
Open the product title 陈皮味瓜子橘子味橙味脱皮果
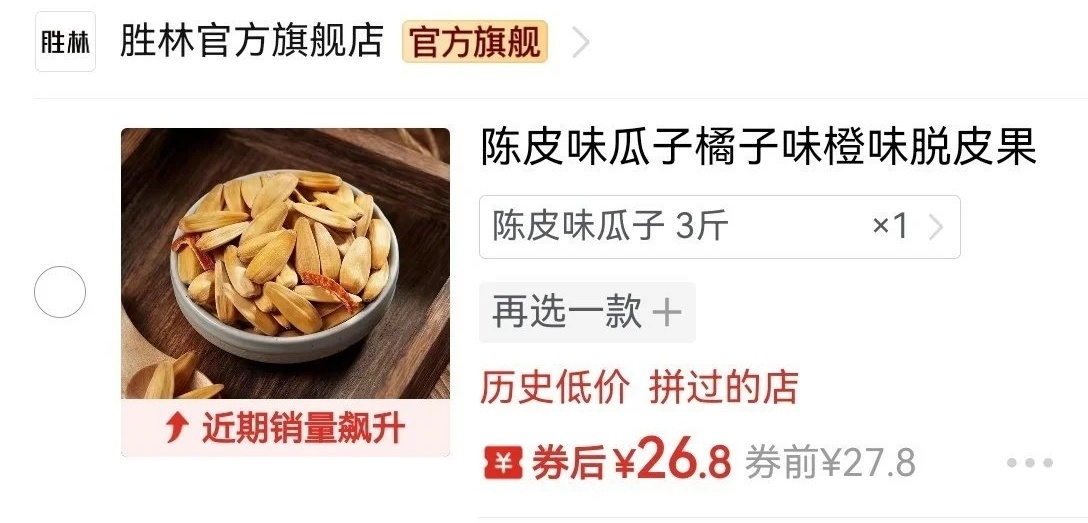[x=758, y=148]
